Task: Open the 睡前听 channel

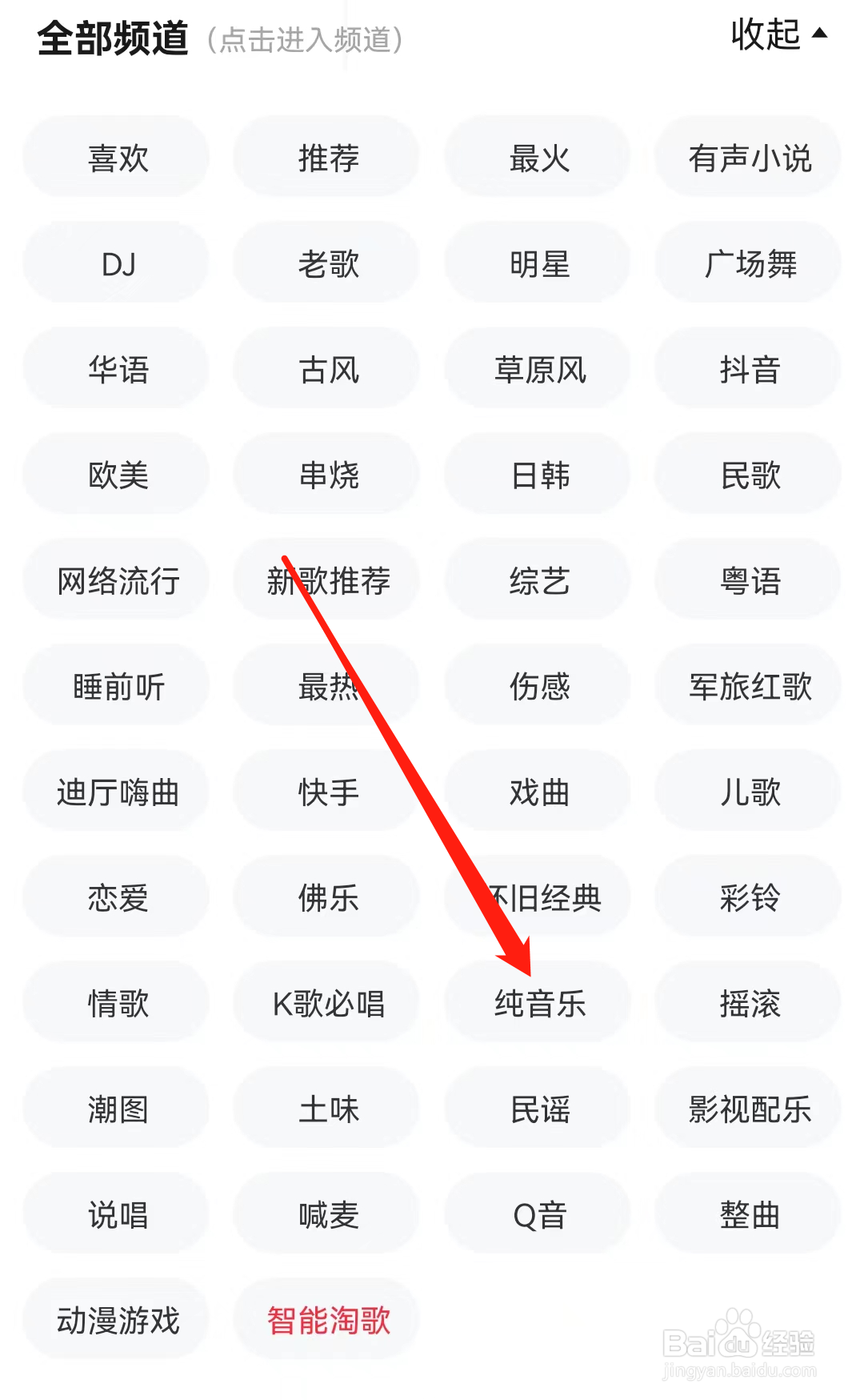Action: [117, 685]
